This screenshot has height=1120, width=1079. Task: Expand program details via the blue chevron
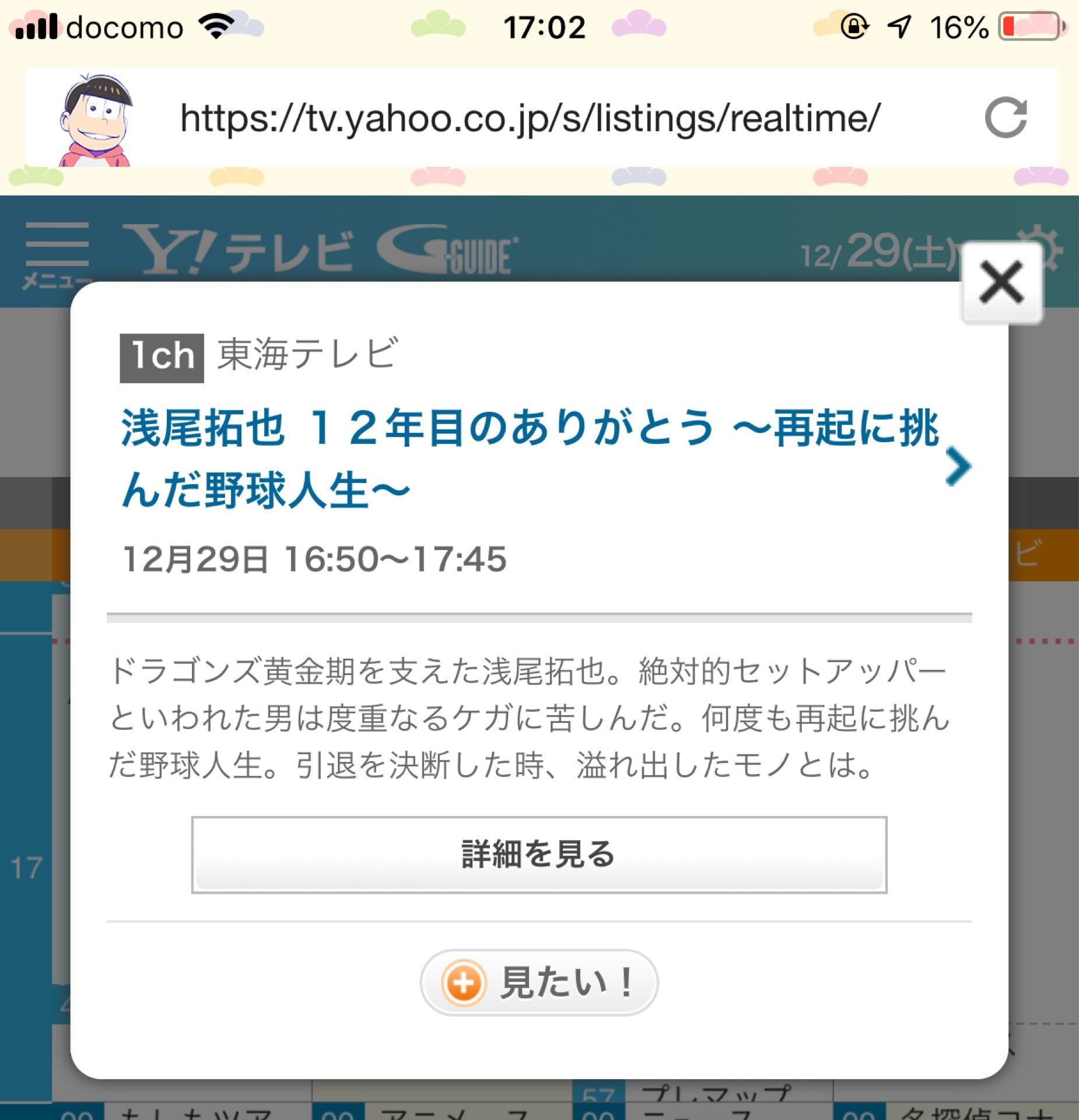[x=957, y=467]
